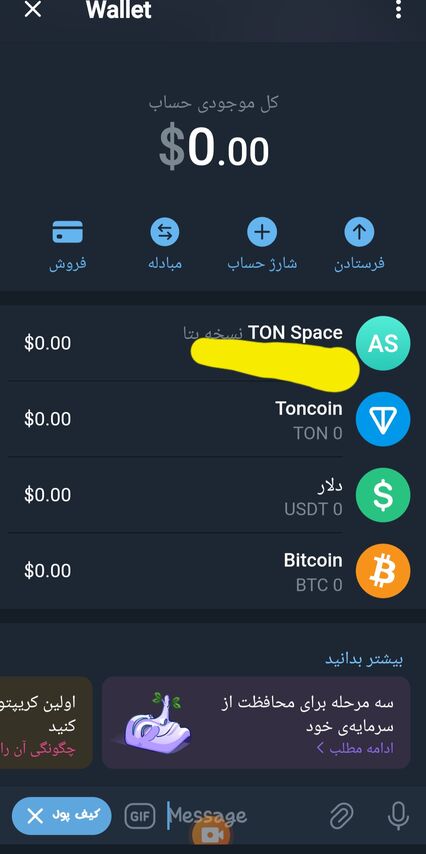Tap the microphone voice message icon

tap(399, 816)
